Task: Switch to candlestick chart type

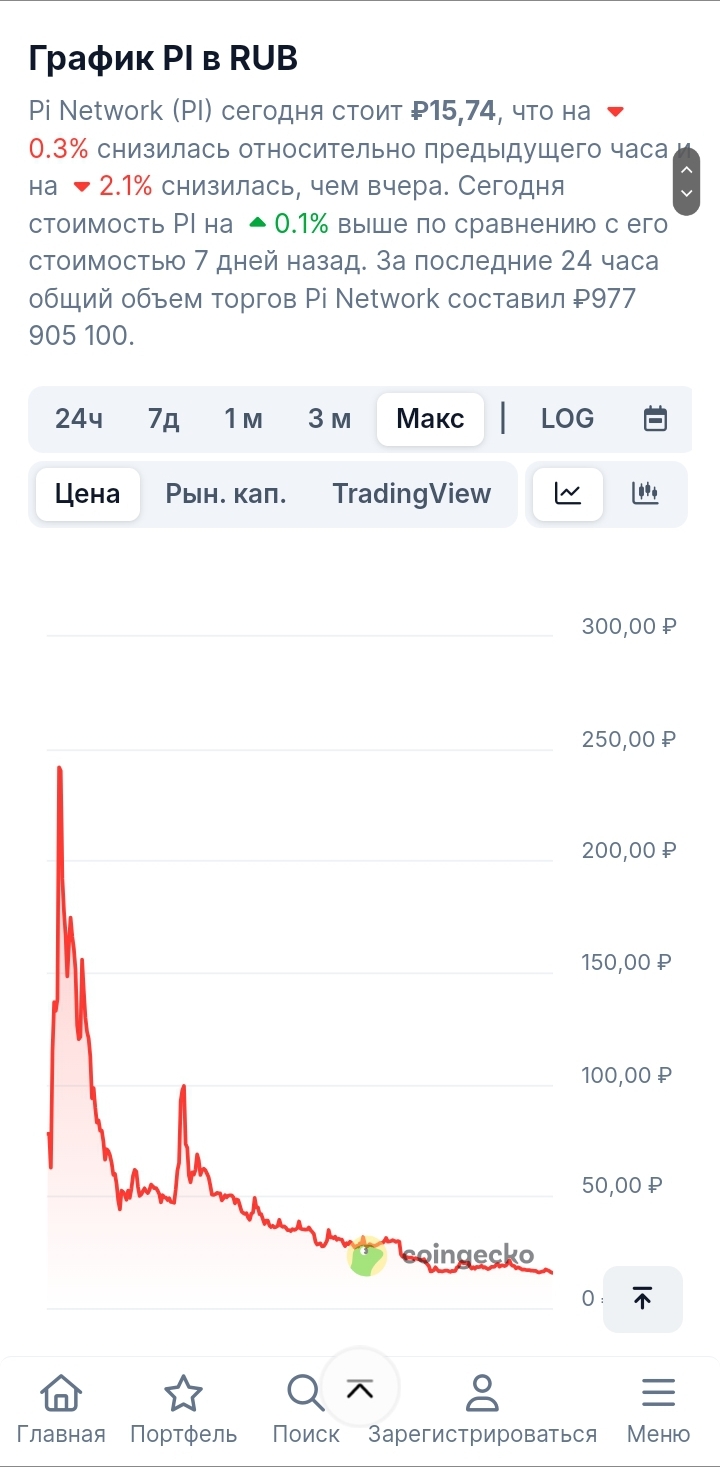Action: [x=646, y=493]
